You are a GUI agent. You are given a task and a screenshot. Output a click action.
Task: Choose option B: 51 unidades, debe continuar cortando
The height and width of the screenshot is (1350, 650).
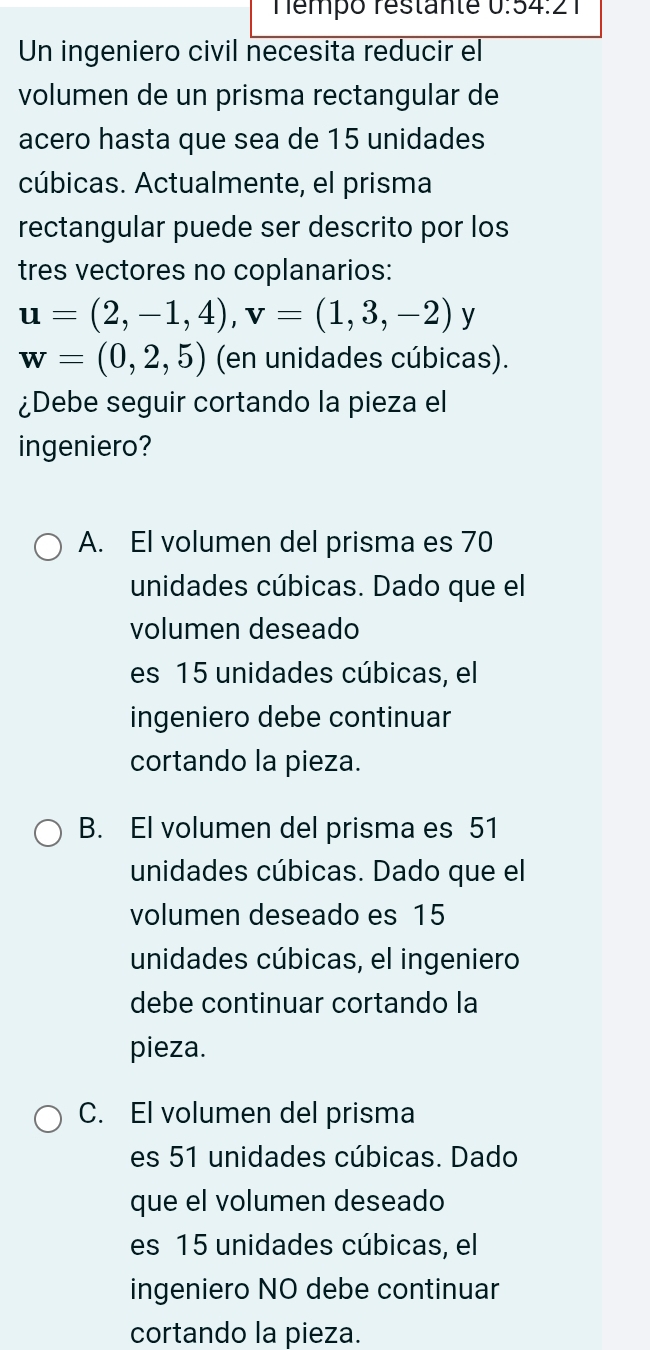point(48,832)
